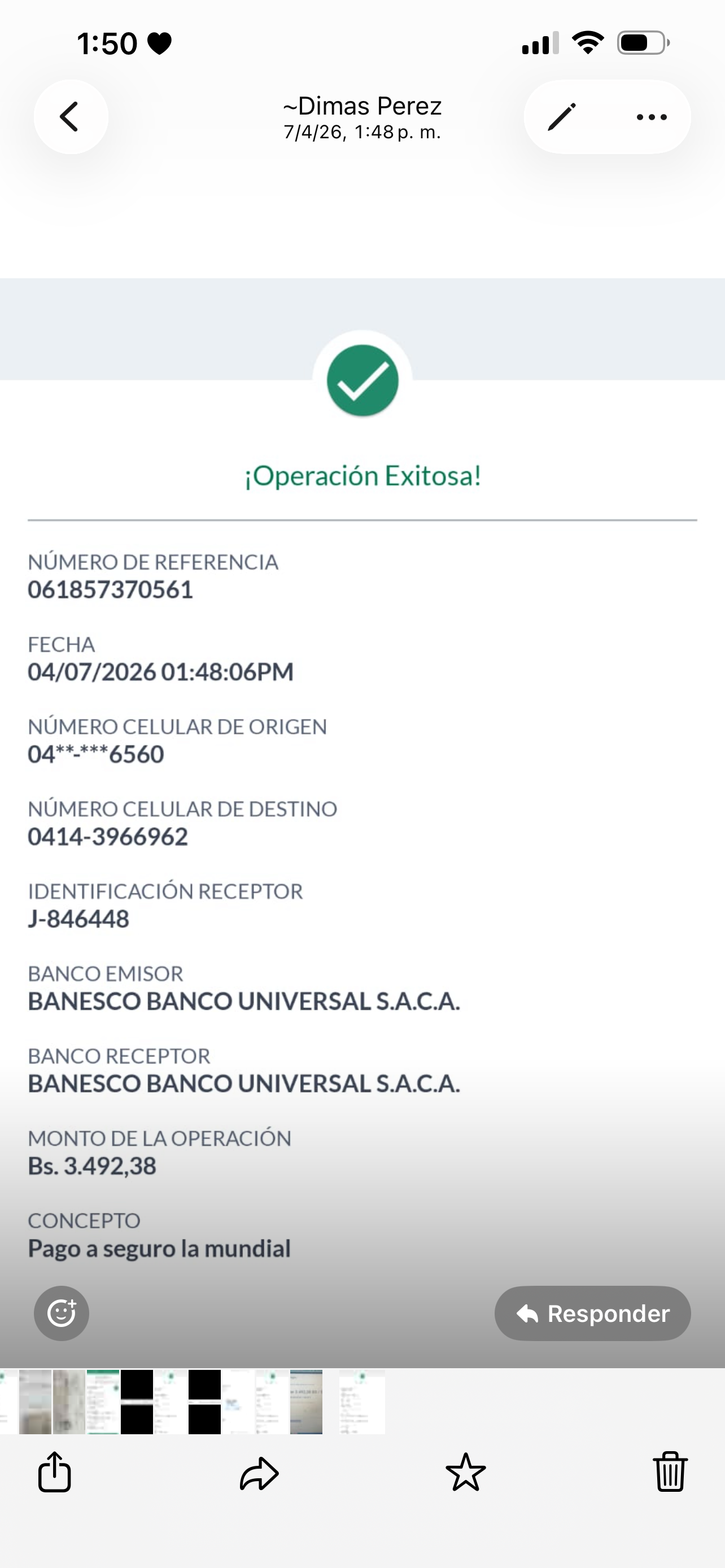Open the three-dot more options menu
The height and width of the screenshot is (1568, 725).
click(652, 117)
